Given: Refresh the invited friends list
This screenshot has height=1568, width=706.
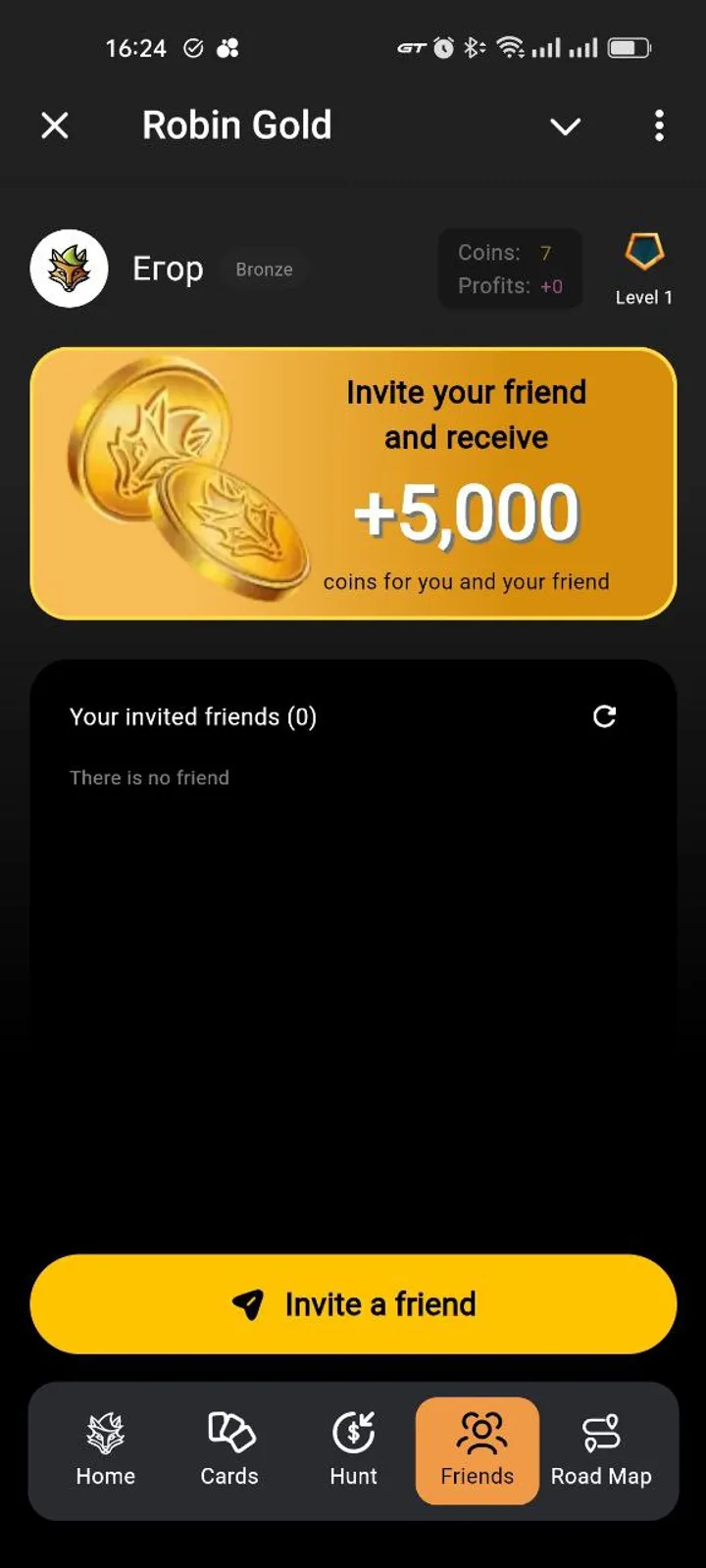Looking at the screenshot, I should 605,716.
